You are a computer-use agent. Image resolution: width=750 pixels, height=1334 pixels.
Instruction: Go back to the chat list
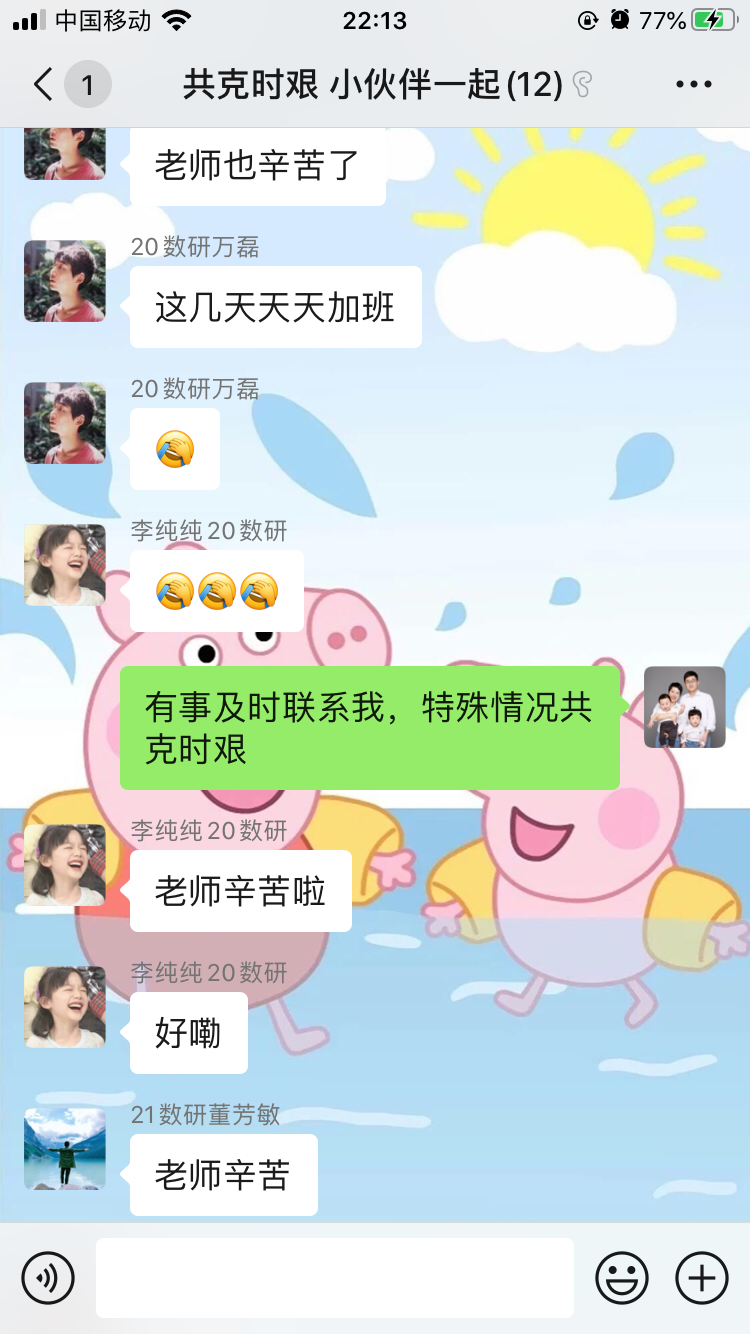42,85
